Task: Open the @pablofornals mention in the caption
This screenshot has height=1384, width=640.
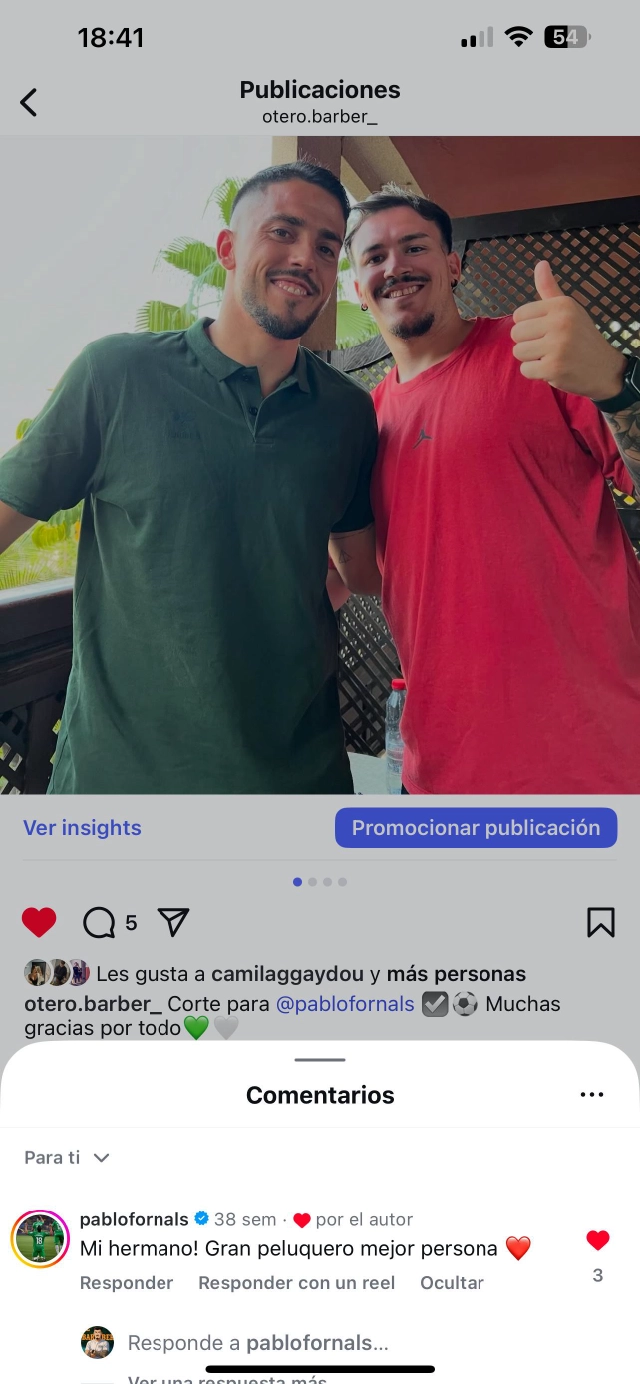Action: tap(345, 1004)
